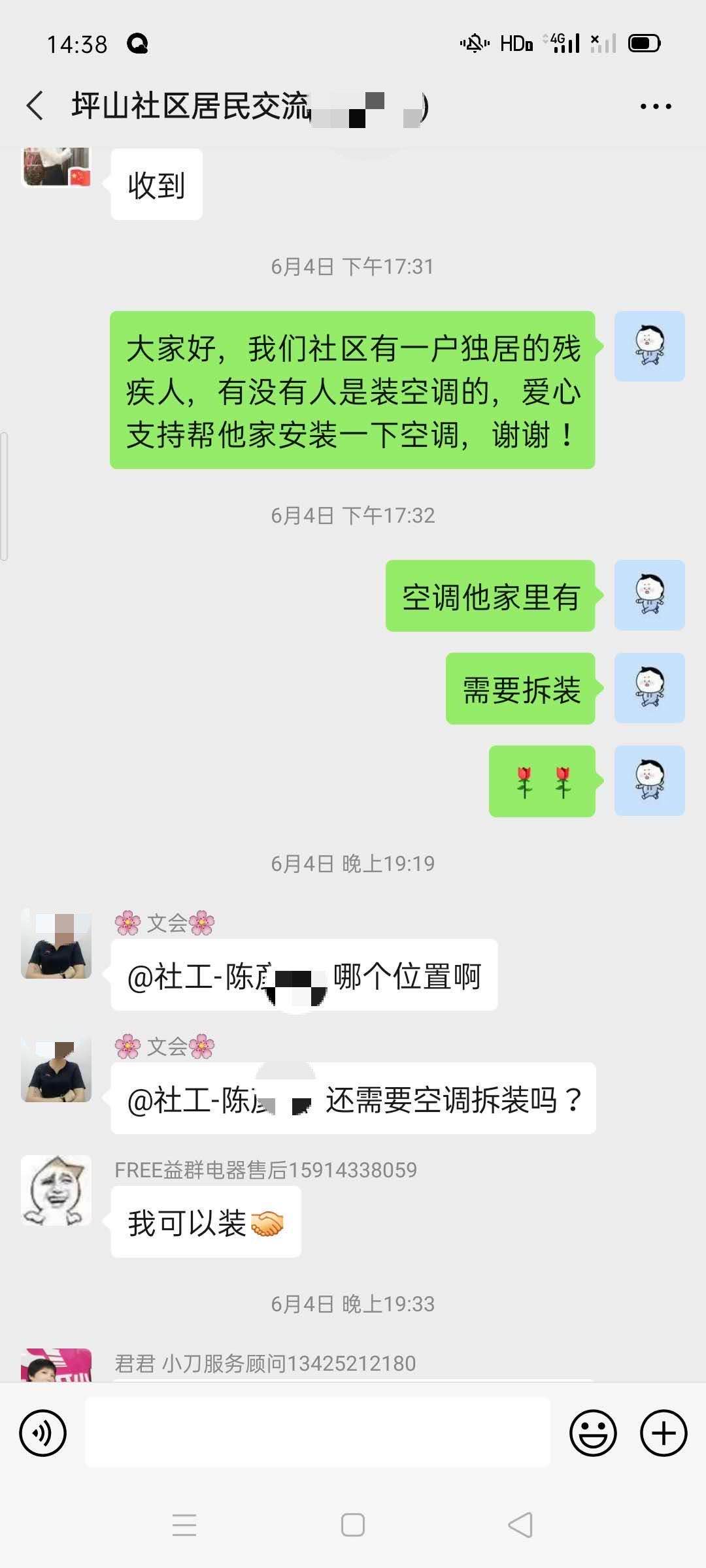Go back from the group chat
Screen dimensions: 706x1568
tap(35, 106)
